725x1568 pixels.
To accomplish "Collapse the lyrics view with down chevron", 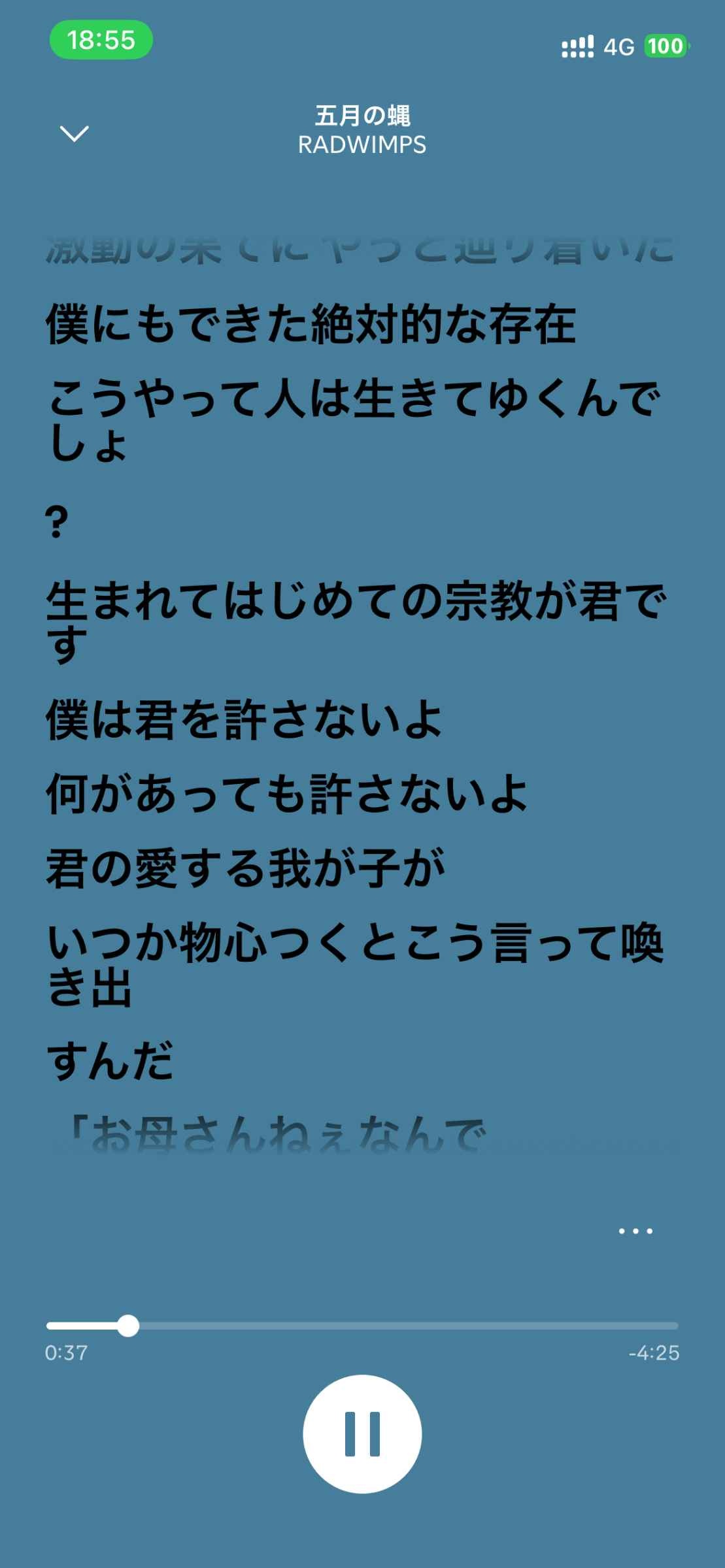I will coord(74,133).
